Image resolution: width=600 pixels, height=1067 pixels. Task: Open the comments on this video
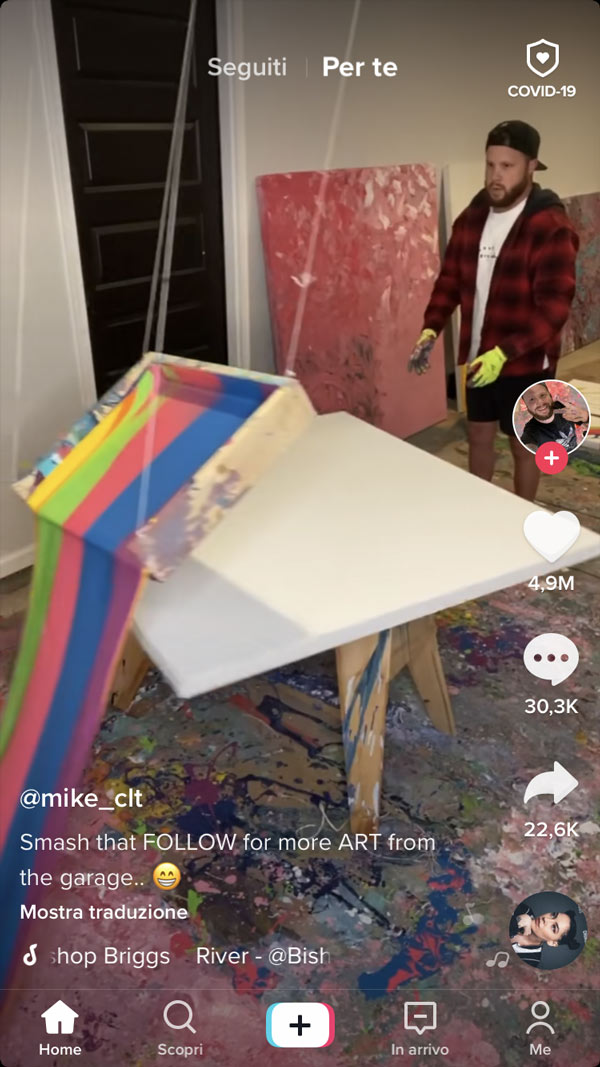pos(551,661)
